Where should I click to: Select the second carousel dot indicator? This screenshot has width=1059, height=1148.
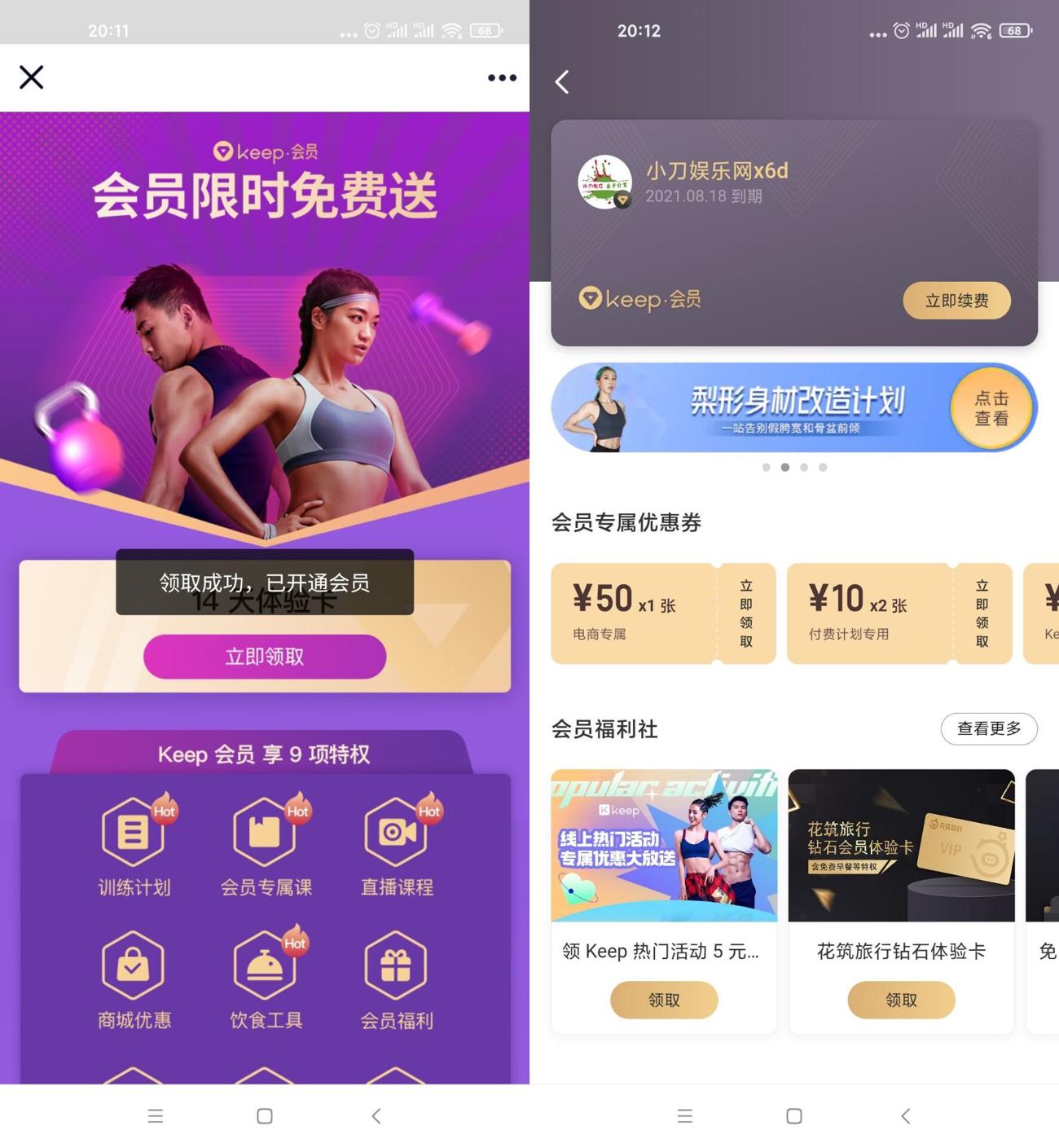[784, 467]
